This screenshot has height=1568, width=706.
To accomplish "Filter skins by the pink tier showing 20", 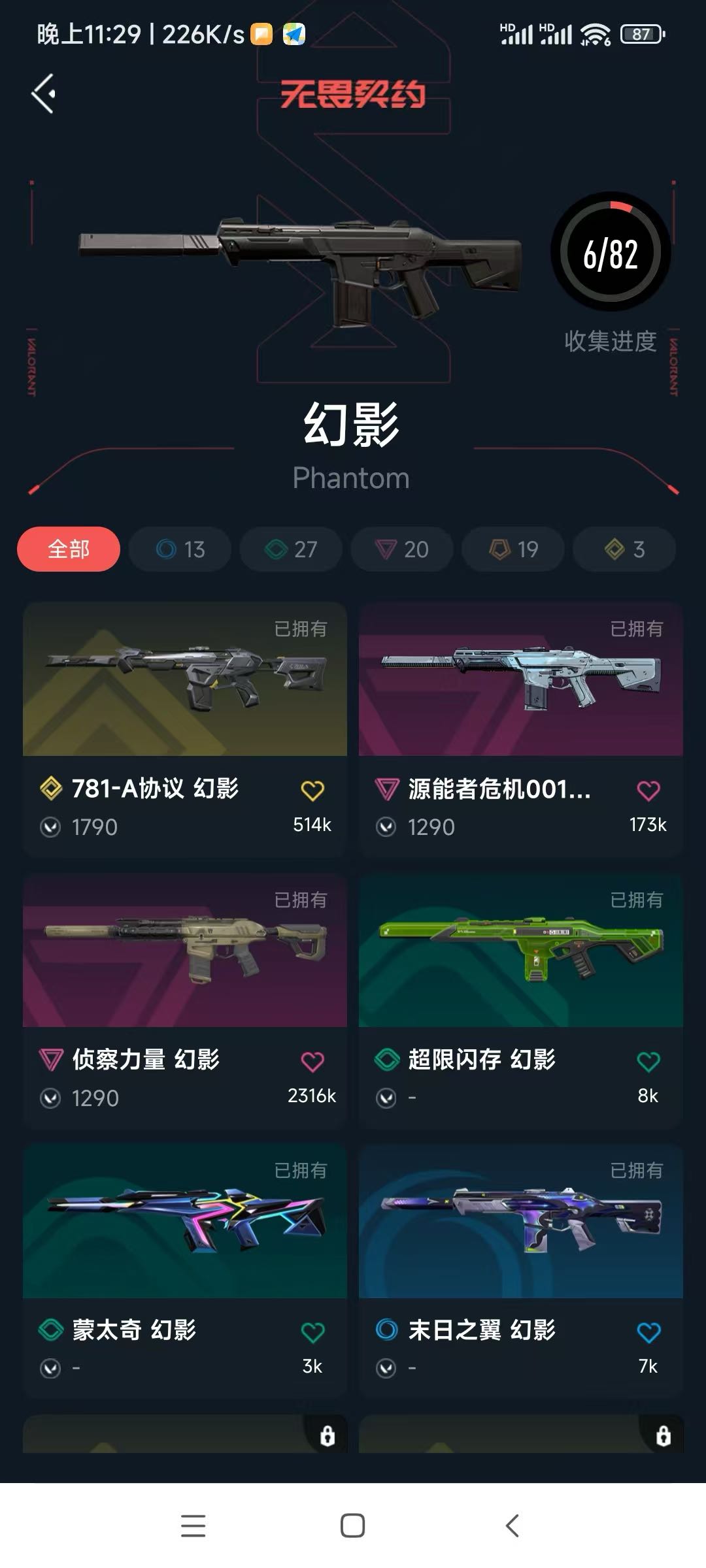I will pos(402,549).
